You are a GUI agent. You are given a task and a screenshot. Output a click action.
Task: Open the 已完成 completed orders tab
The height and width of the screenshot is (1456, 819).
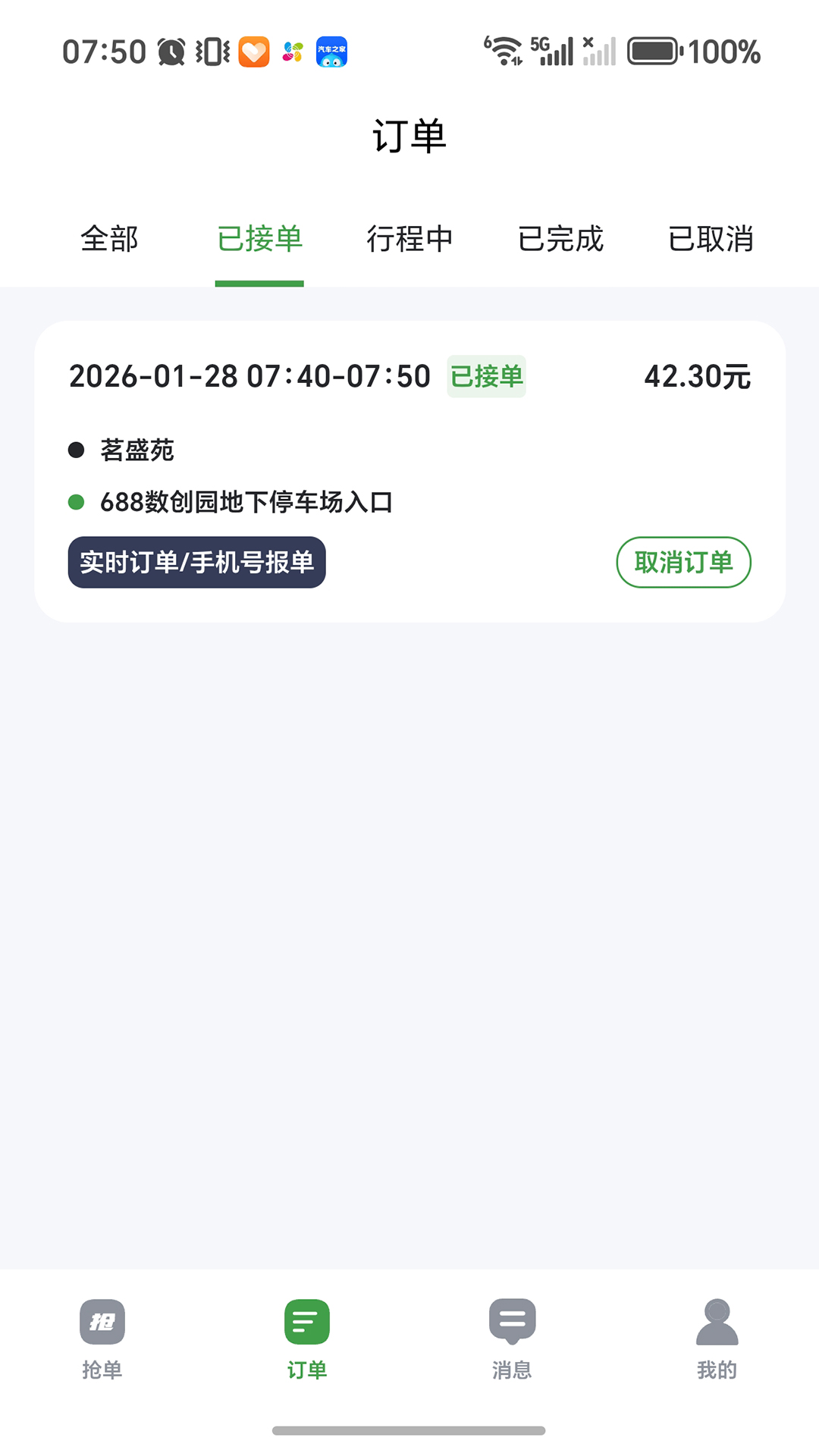tap(561, 239)
